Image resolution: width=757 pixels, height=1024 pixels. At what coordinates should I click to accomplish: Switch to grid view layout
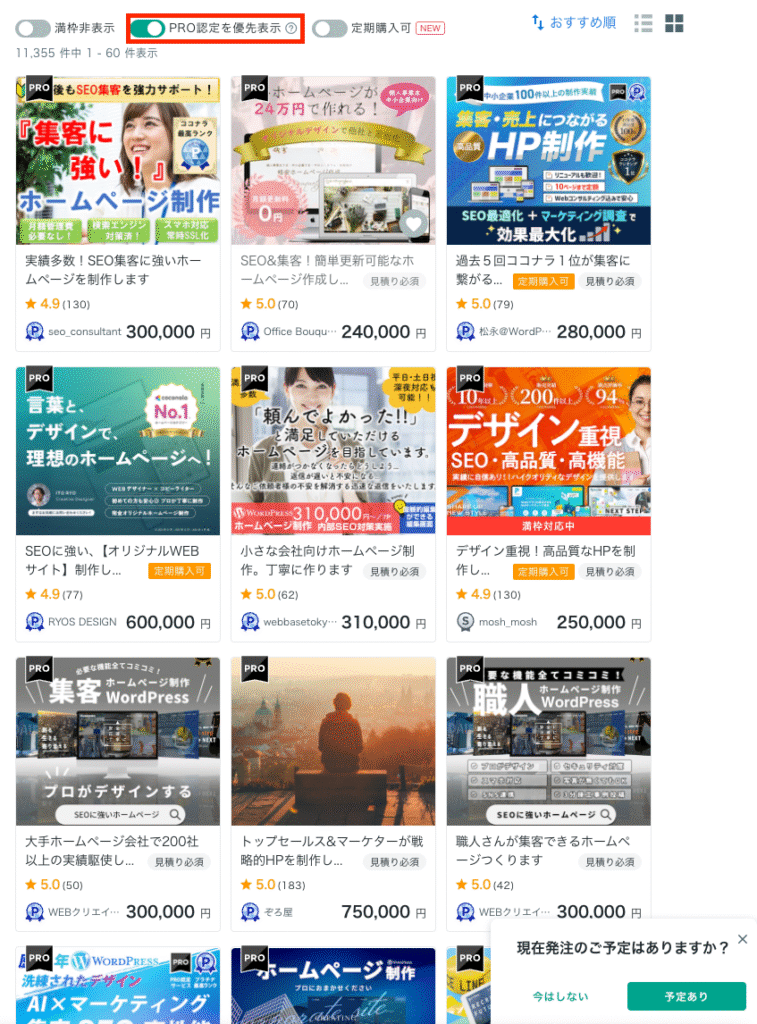[x=675, y=22]
